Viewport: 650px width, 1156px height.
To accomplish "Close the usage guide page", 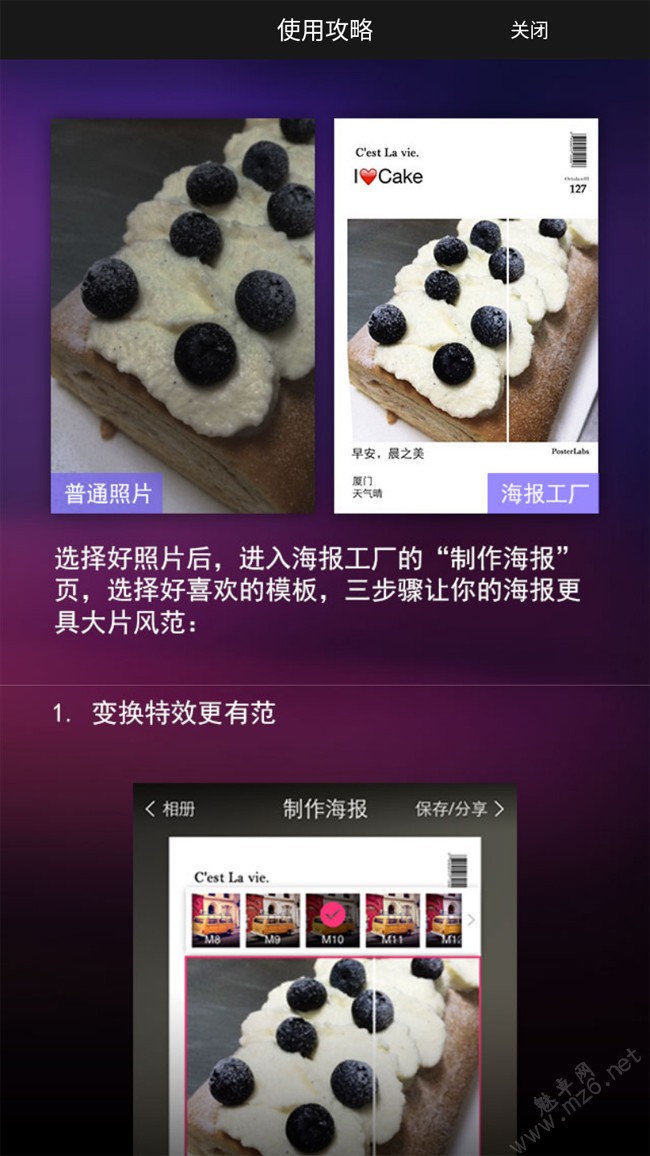I will (529, 30).
